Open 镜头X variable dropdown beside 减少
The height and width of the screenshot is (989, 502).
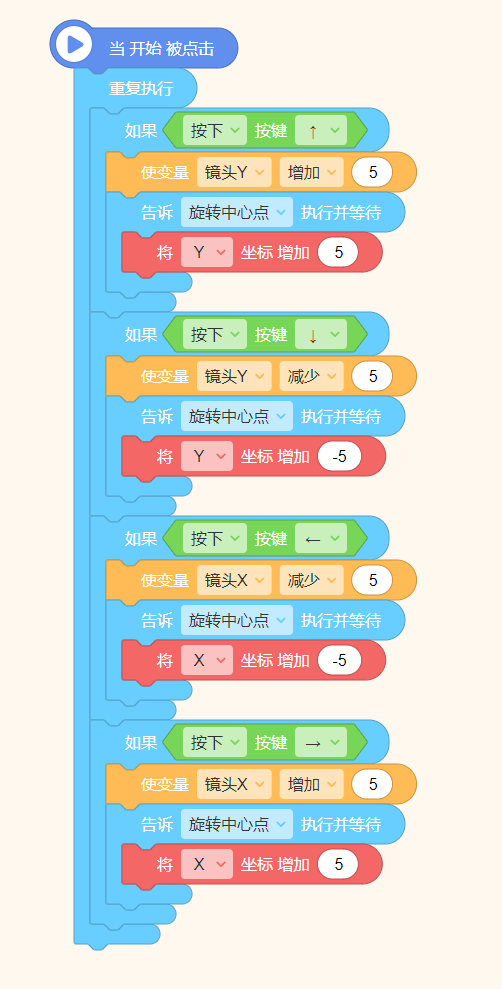[234, 580]
